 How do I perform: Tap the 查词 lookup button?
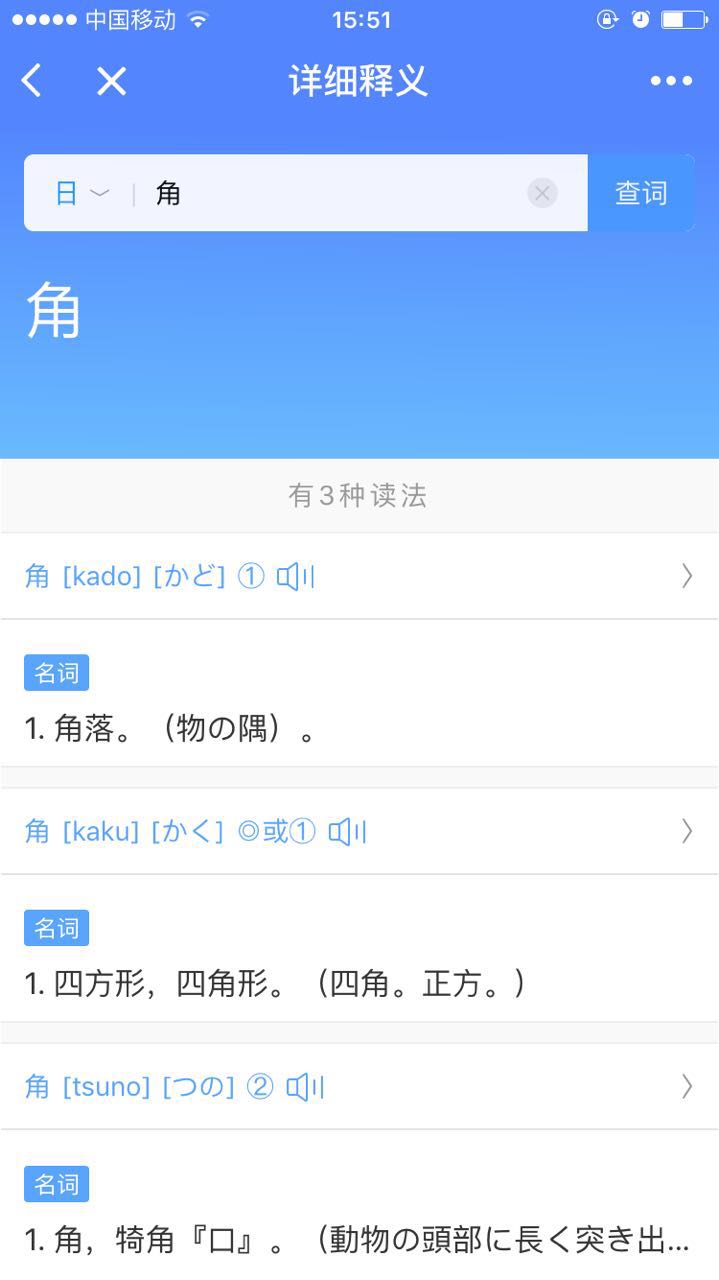[x=641, y=193]
